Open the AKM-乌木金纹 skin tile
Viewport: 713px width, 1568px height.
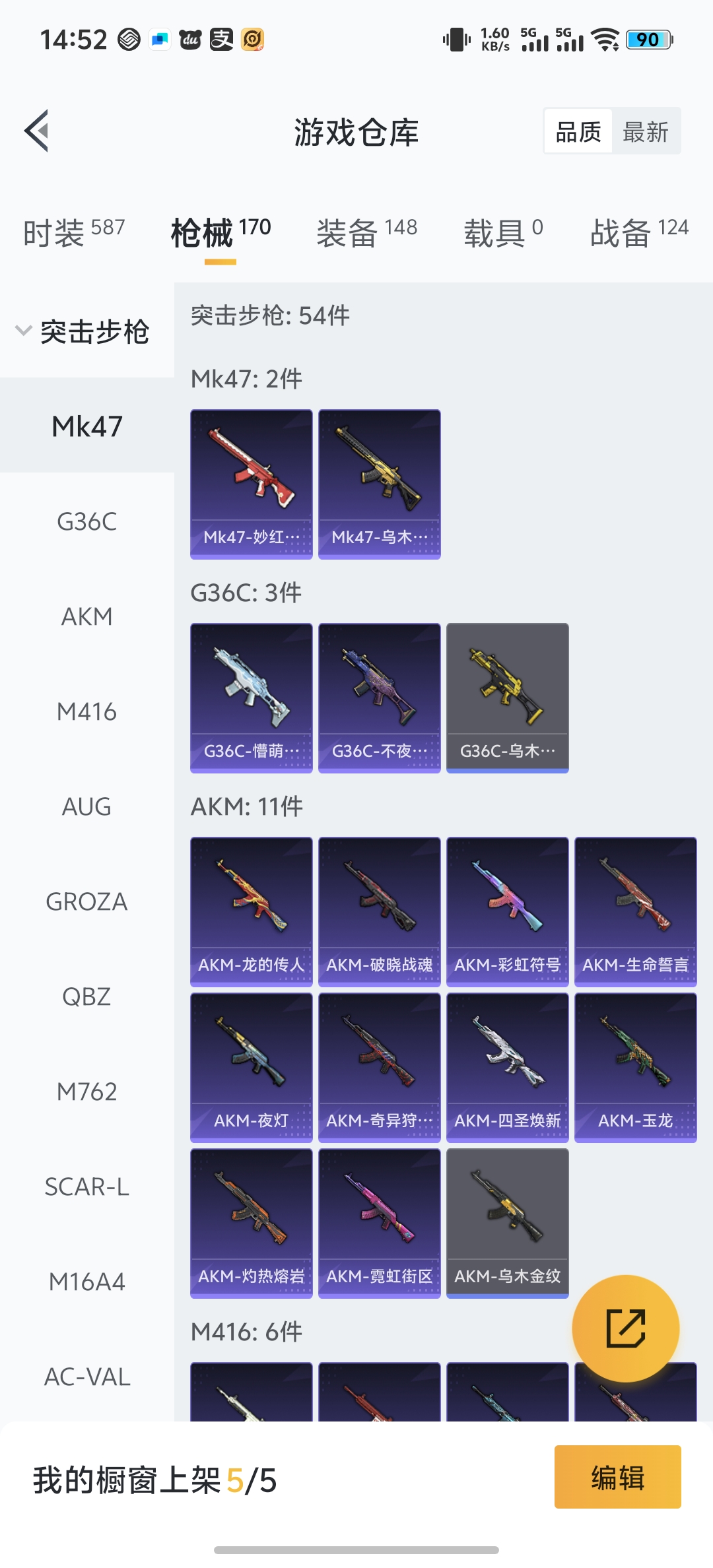click(507, 1223)
